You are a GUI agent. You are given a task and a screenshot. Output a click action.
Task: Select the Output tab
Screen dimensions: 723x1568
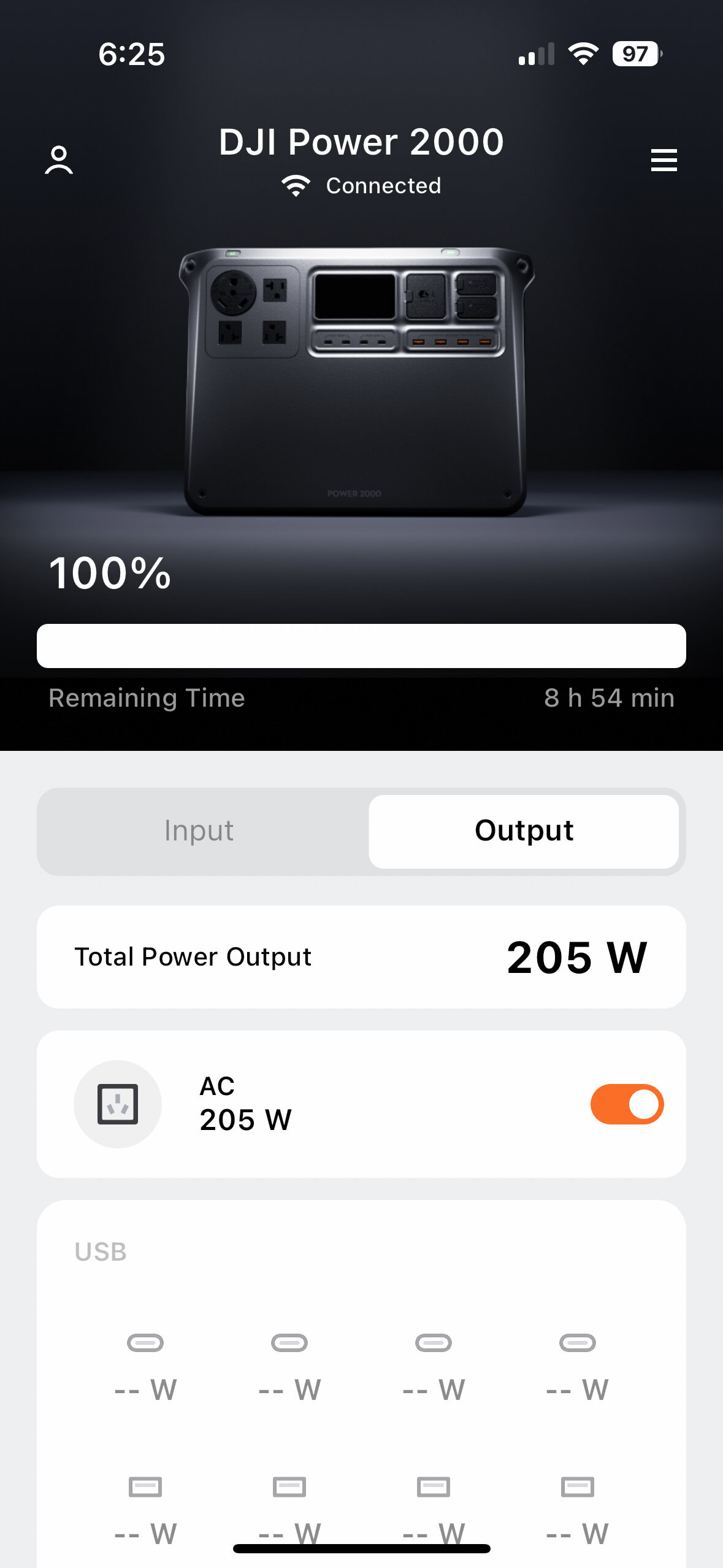point(524,831)
